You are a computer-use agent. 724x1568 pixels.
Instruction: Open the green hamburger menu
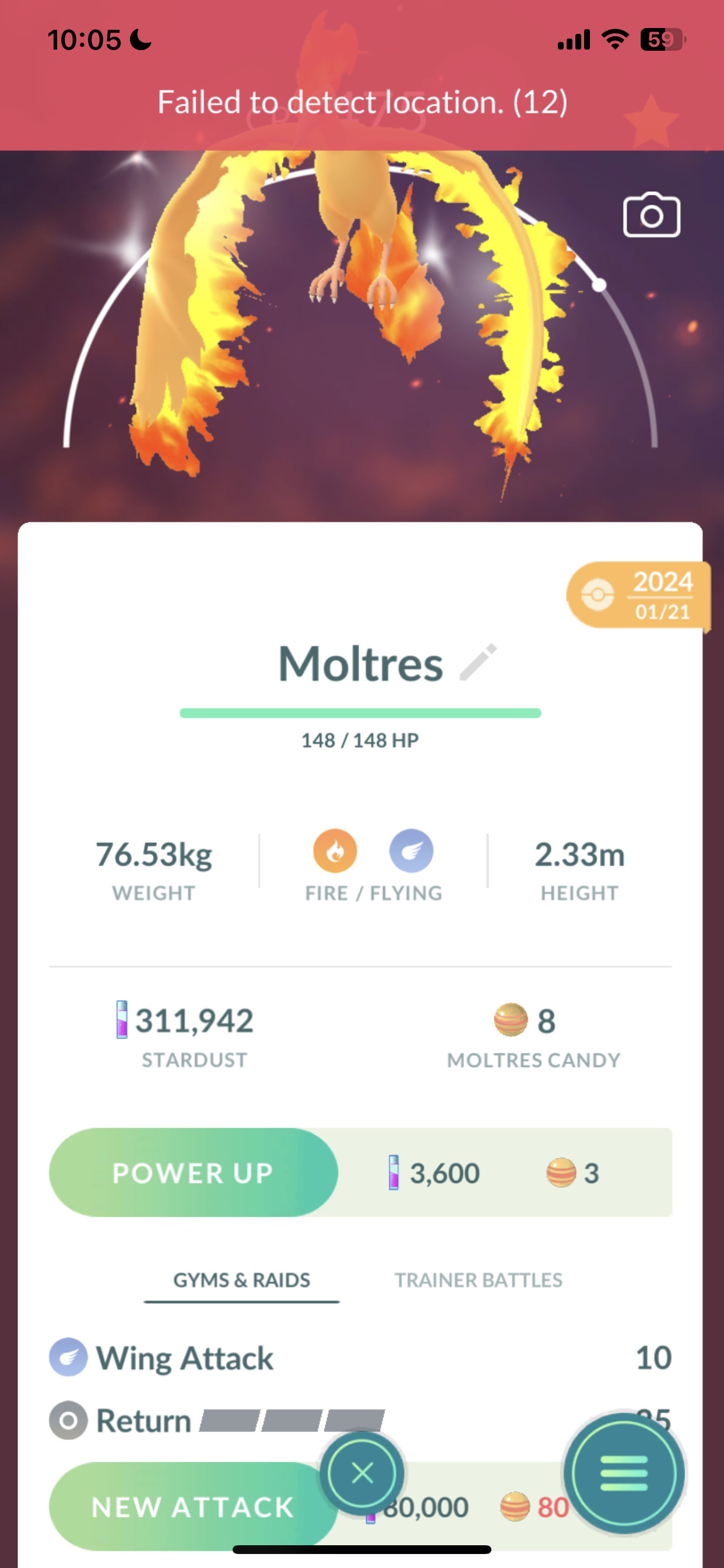[x=624, y=1473]
